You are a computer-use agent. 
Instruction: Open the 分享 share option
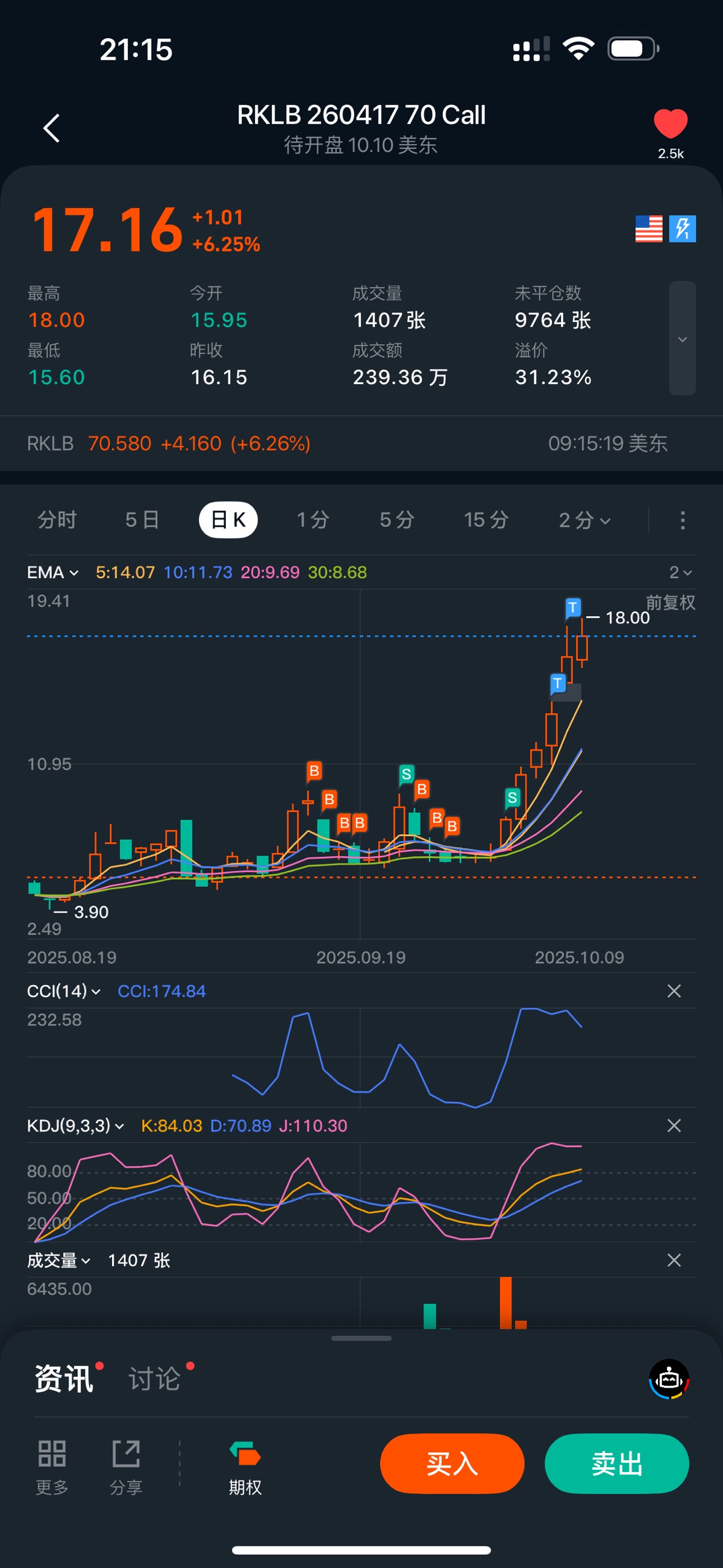(x=126, y=1467)
